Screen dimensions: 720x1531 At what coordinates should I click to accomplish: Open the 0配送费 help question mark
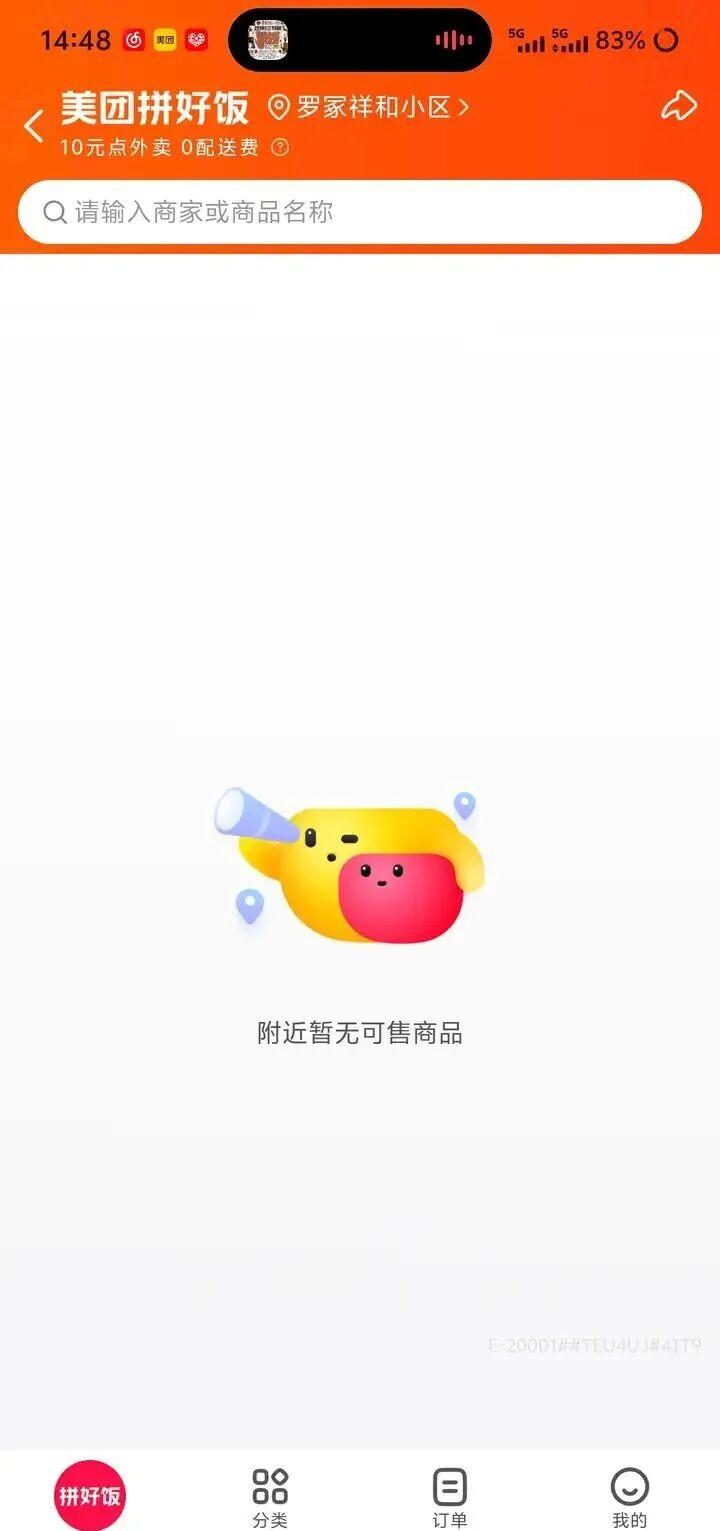coord(281,147)
